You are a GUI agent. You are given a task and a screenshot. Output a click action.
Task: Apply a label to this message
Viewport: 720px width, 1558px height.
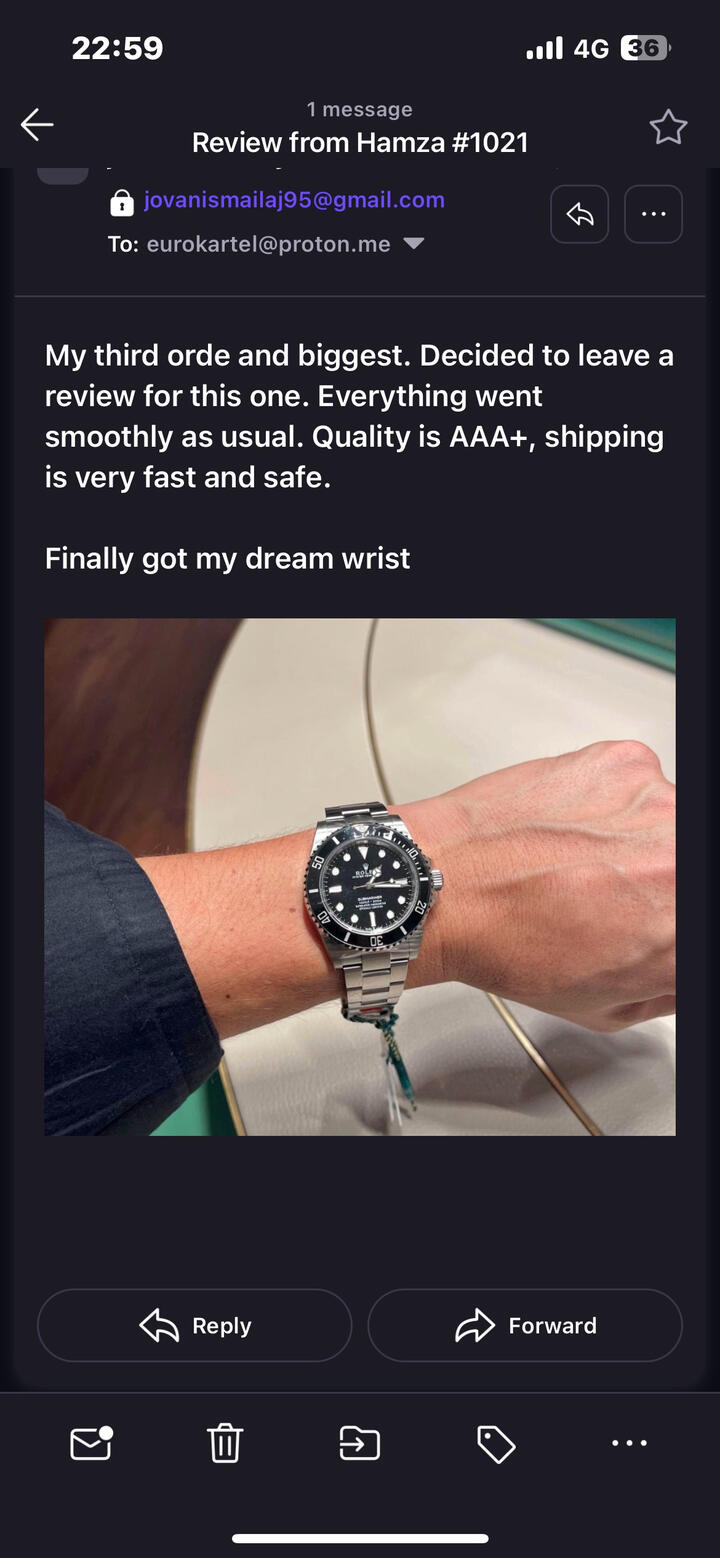(x=495, y=1443)
